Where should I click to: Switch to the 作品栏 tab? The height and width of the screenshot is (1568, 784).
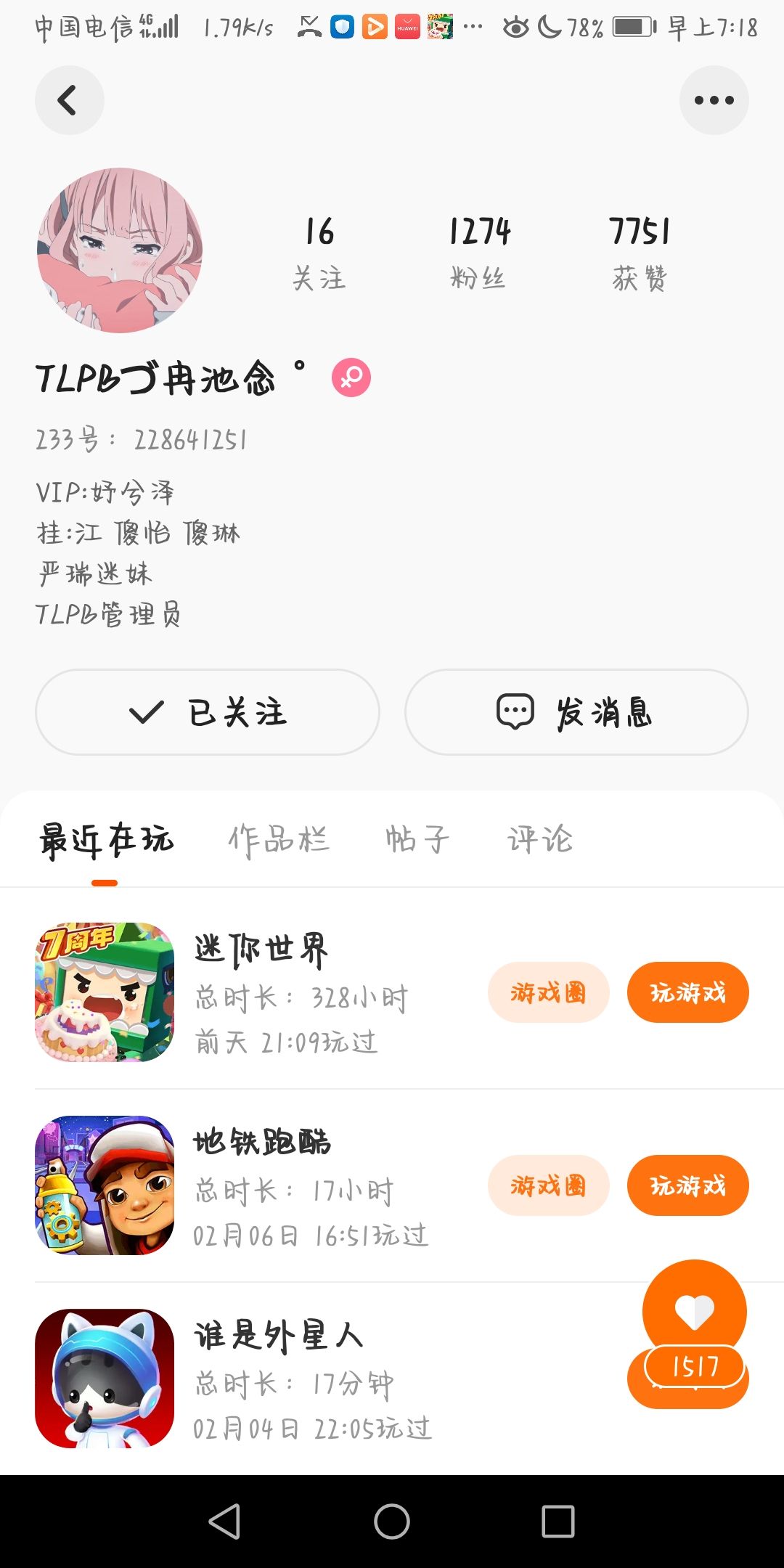point(279,840)
